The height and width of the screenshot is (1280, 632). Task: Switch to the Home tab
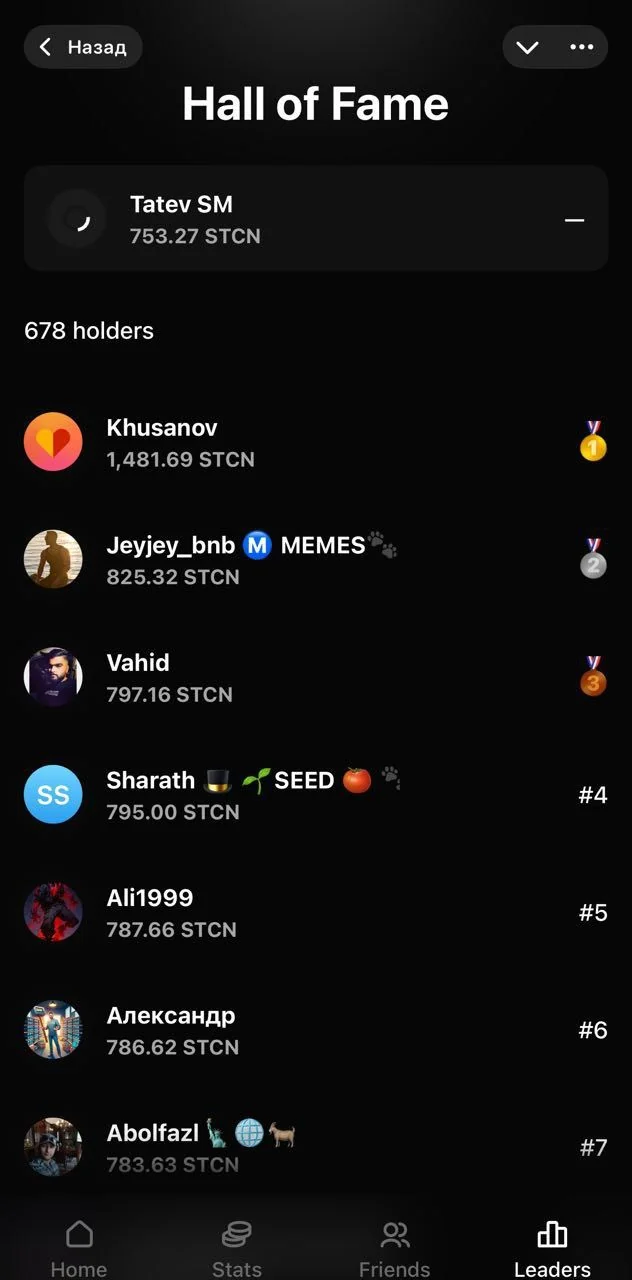[79, 1248]
